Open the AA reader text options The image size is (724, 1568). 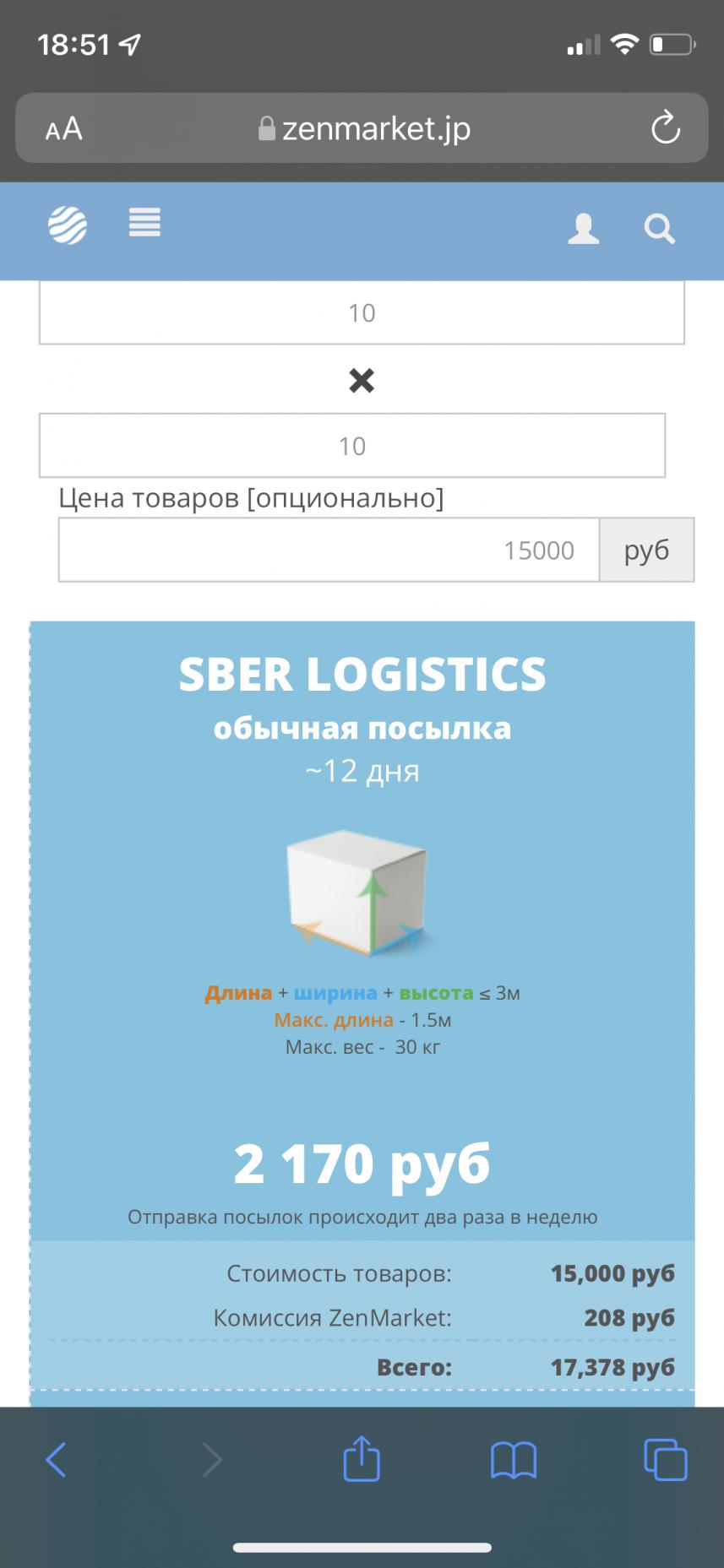64,129
